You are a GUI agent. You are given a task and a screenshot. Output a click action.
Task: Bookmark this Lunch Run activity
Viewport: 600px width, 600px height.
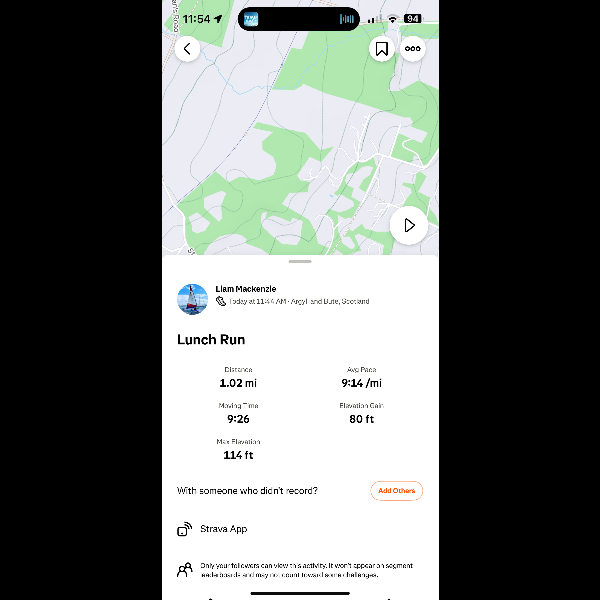(381, 48)
